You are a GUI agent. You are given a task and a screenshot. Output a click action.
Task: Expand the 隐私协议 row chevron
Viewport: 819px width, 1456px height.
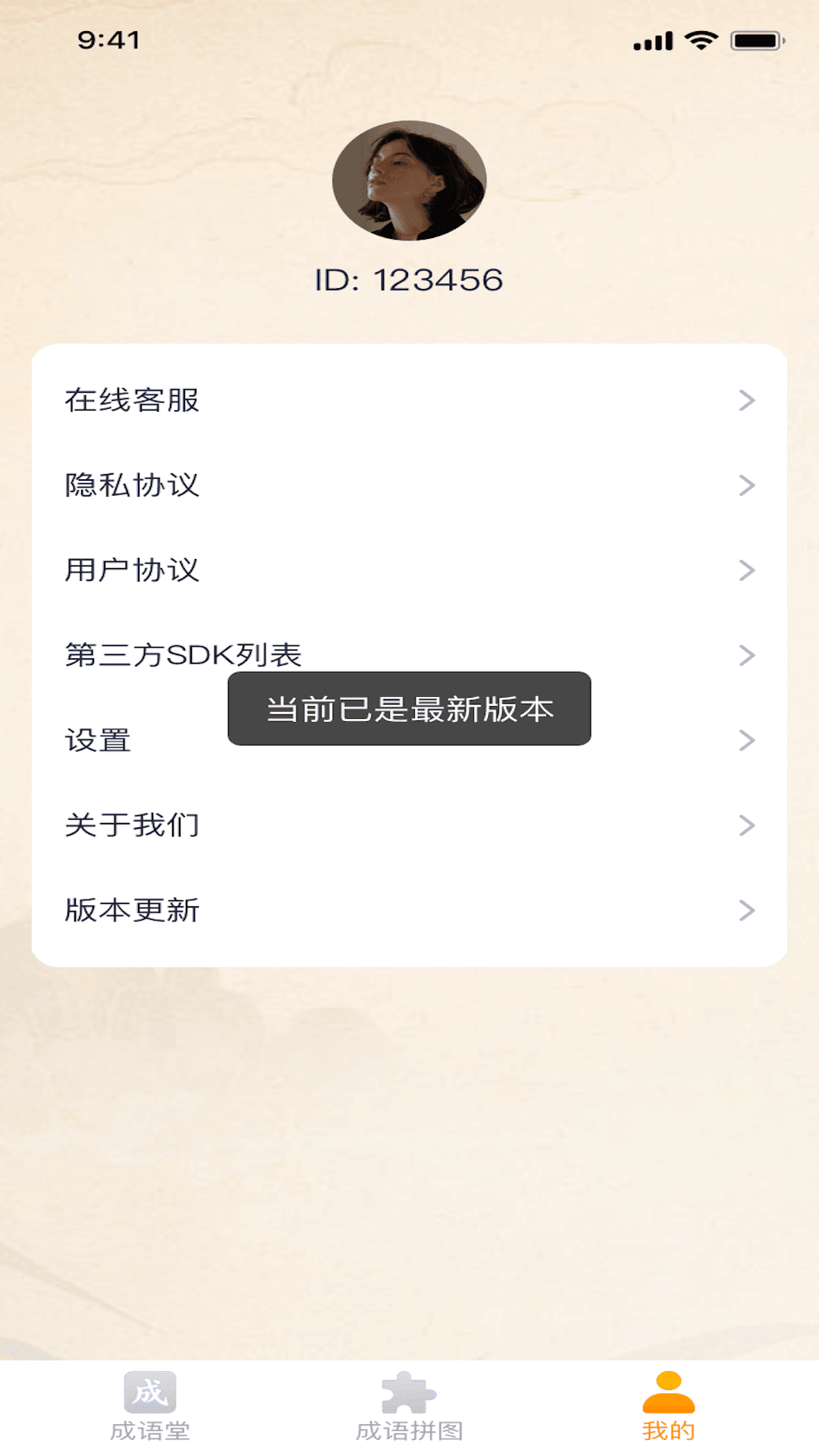[746, 487]
